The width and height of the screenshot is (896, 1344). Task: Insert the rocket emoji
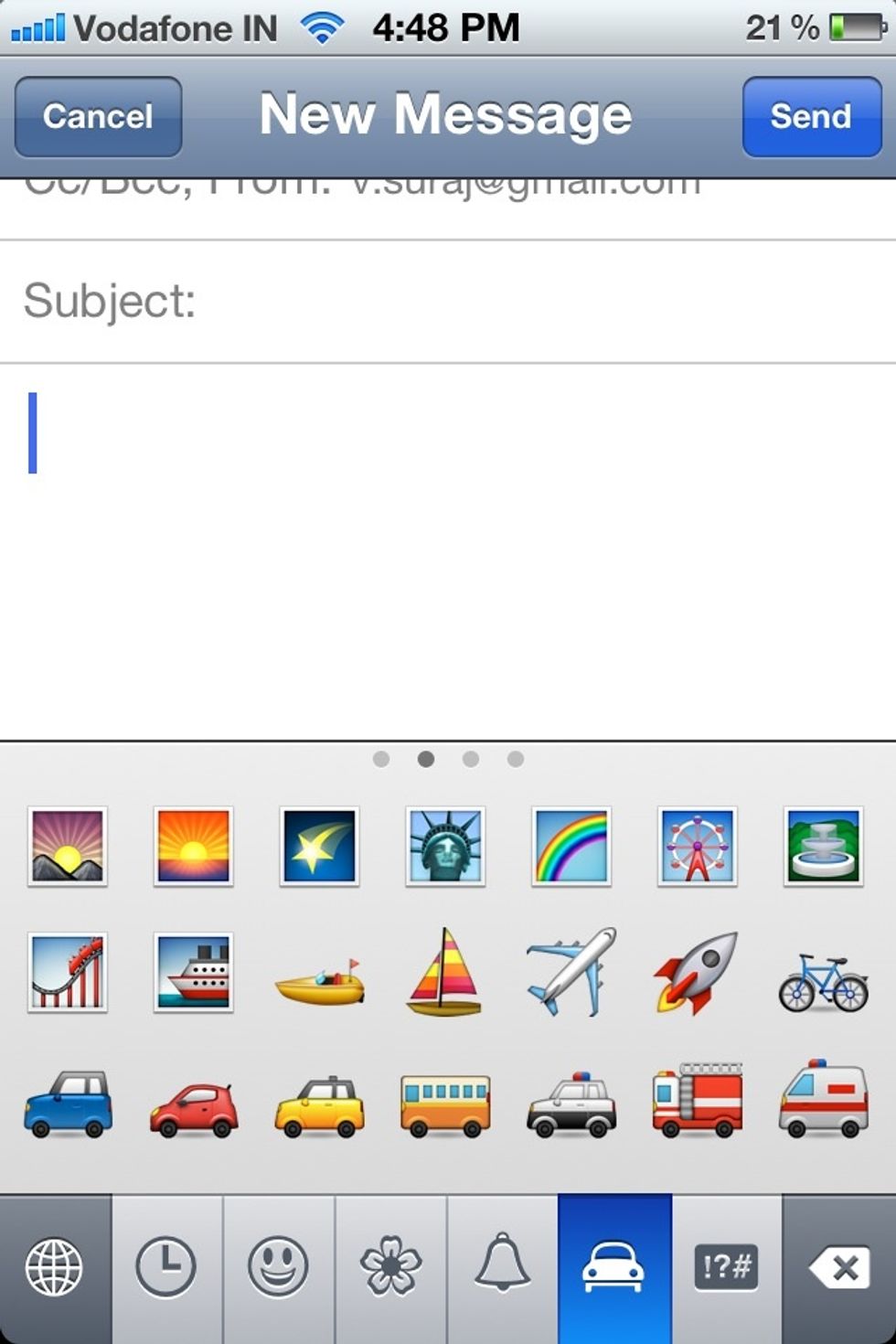tap(697, 972)
